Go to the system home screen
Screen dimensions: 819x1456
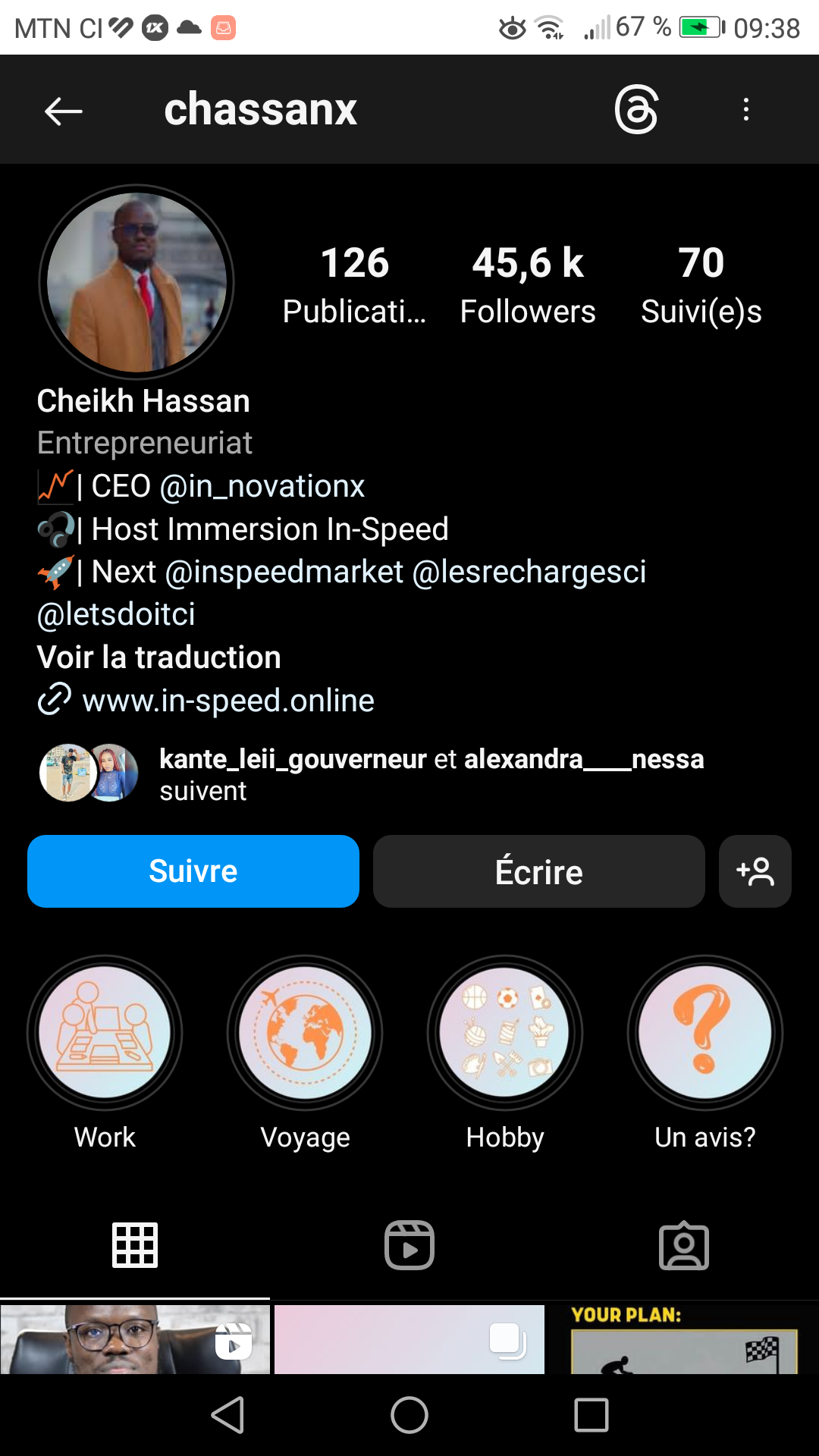pos(409,1415)
